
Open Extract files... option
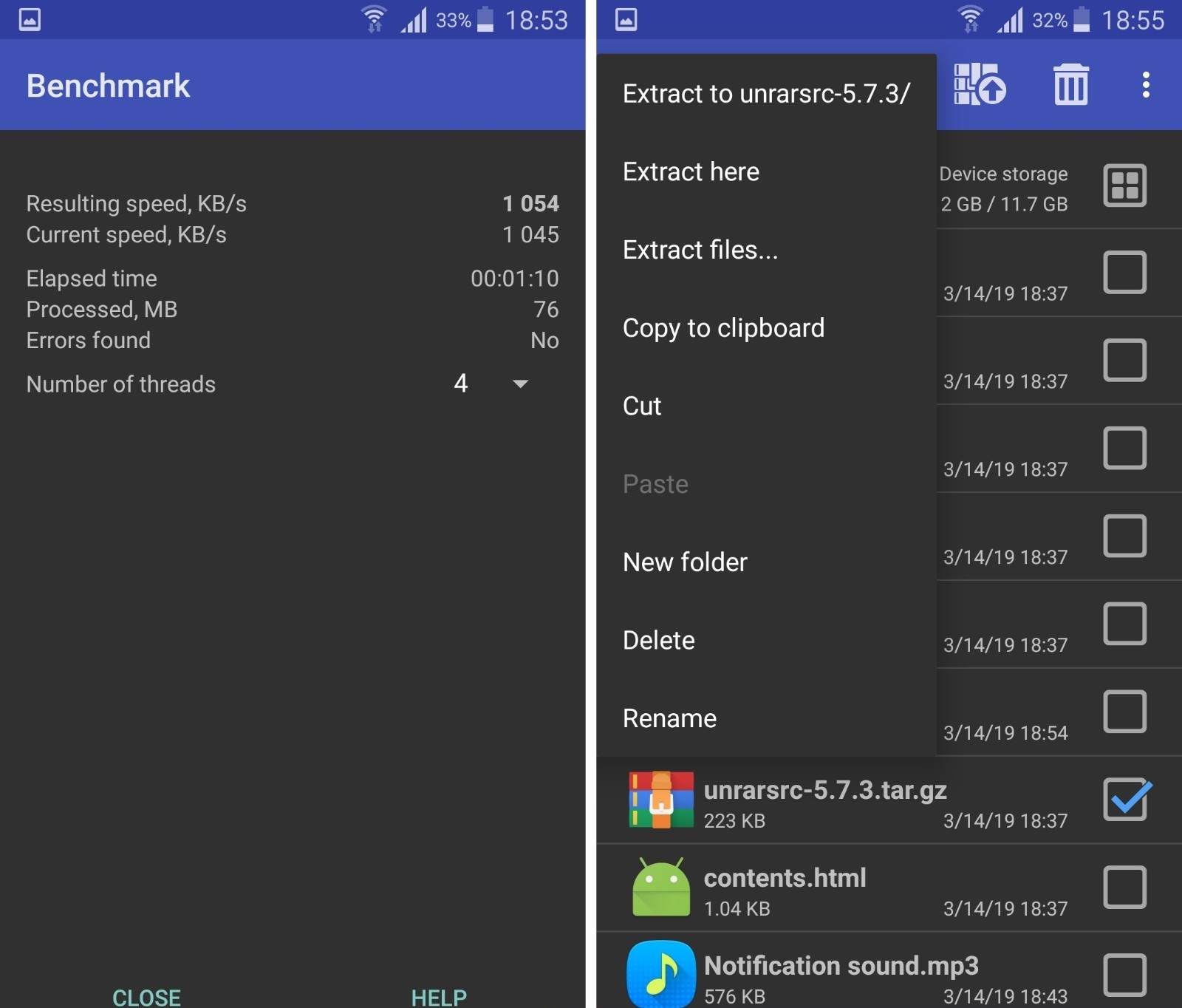coord(700,250)
